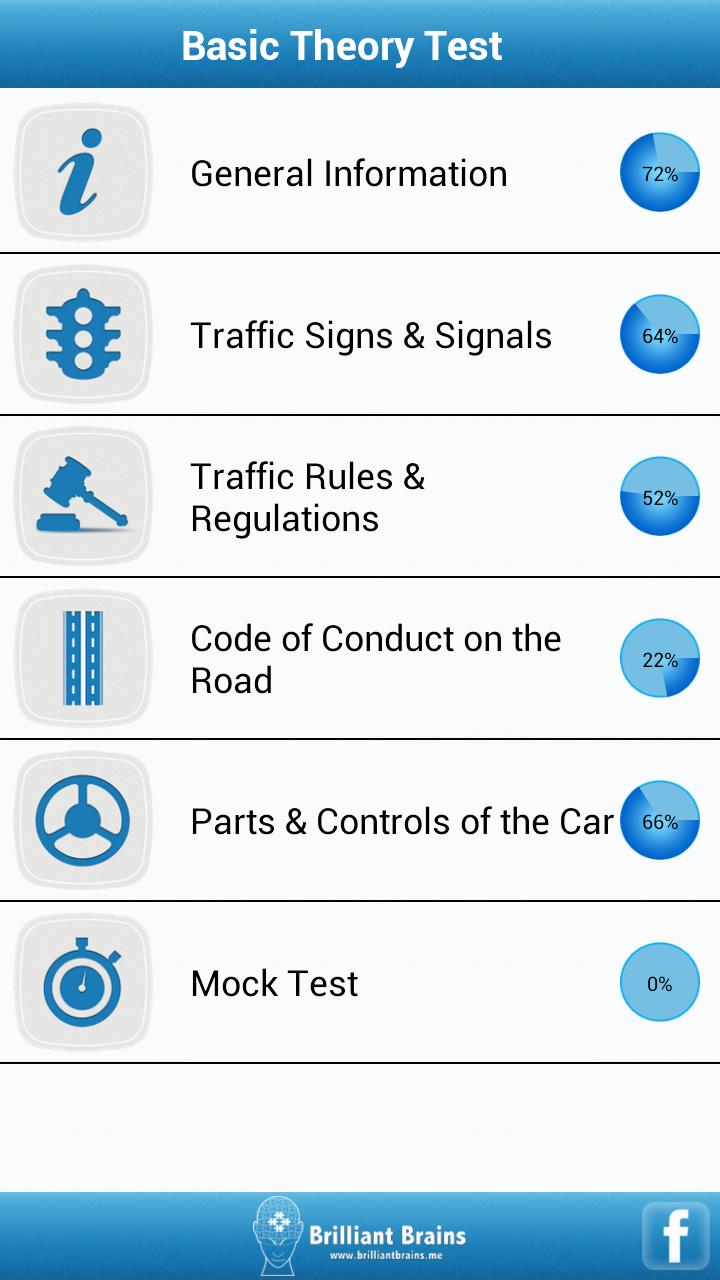The height and width of the screenshot is (1280, 720).
Task: Select the road icon for Code of Conduct
Action: (x=83, y=658)
